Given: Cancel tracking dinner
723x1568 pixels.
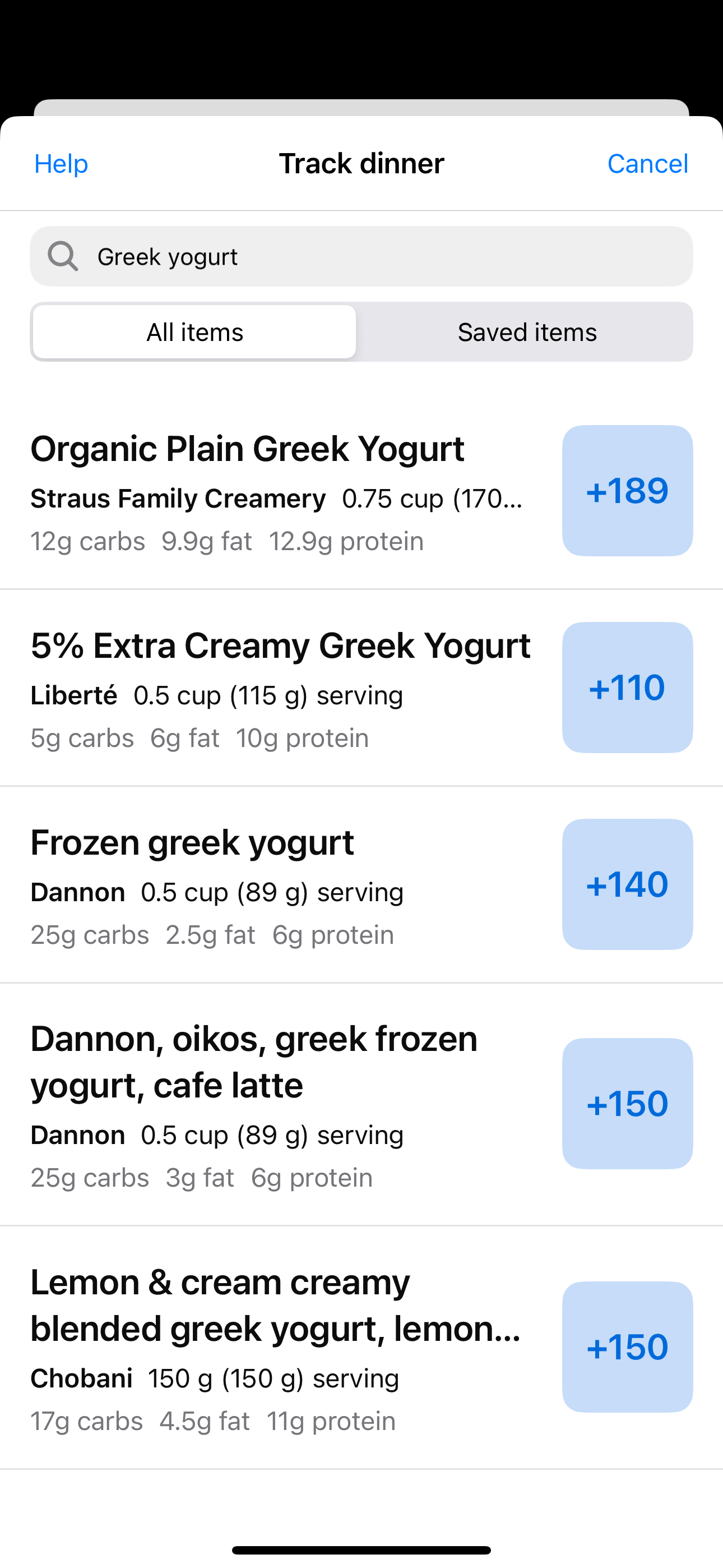Looking at the screenshot, I should [x=647, y=163].
